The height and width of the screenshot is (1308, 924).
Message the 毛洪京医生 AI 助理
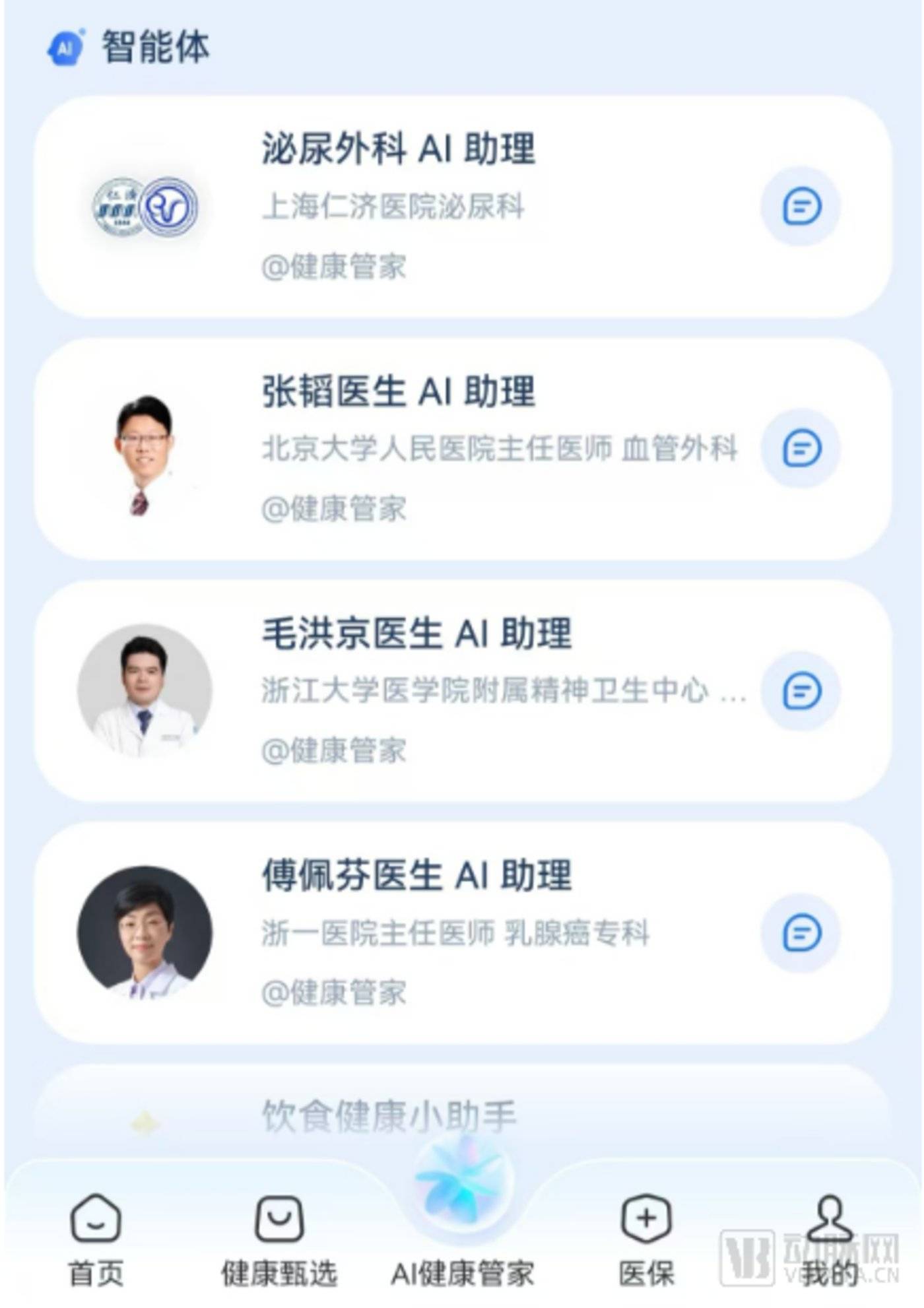coord(801,691)
